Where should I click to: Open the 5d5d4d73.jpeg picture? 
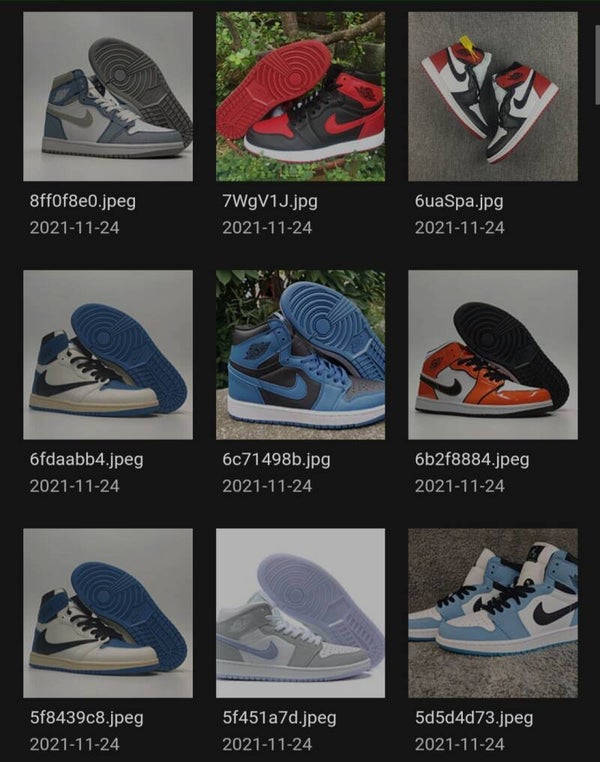(x=492, y=612)
